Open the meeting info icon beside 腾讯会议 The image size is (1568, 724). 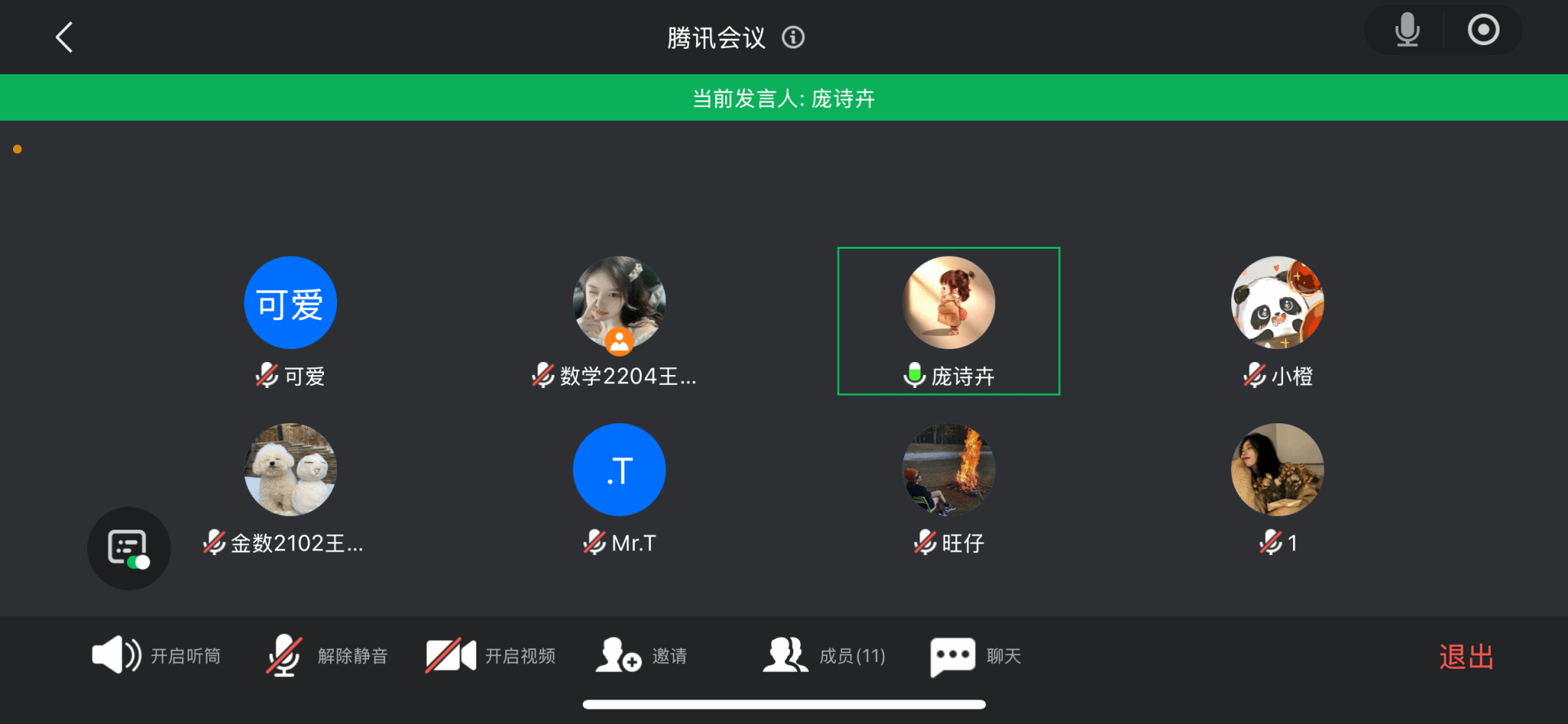click(793, 38)
